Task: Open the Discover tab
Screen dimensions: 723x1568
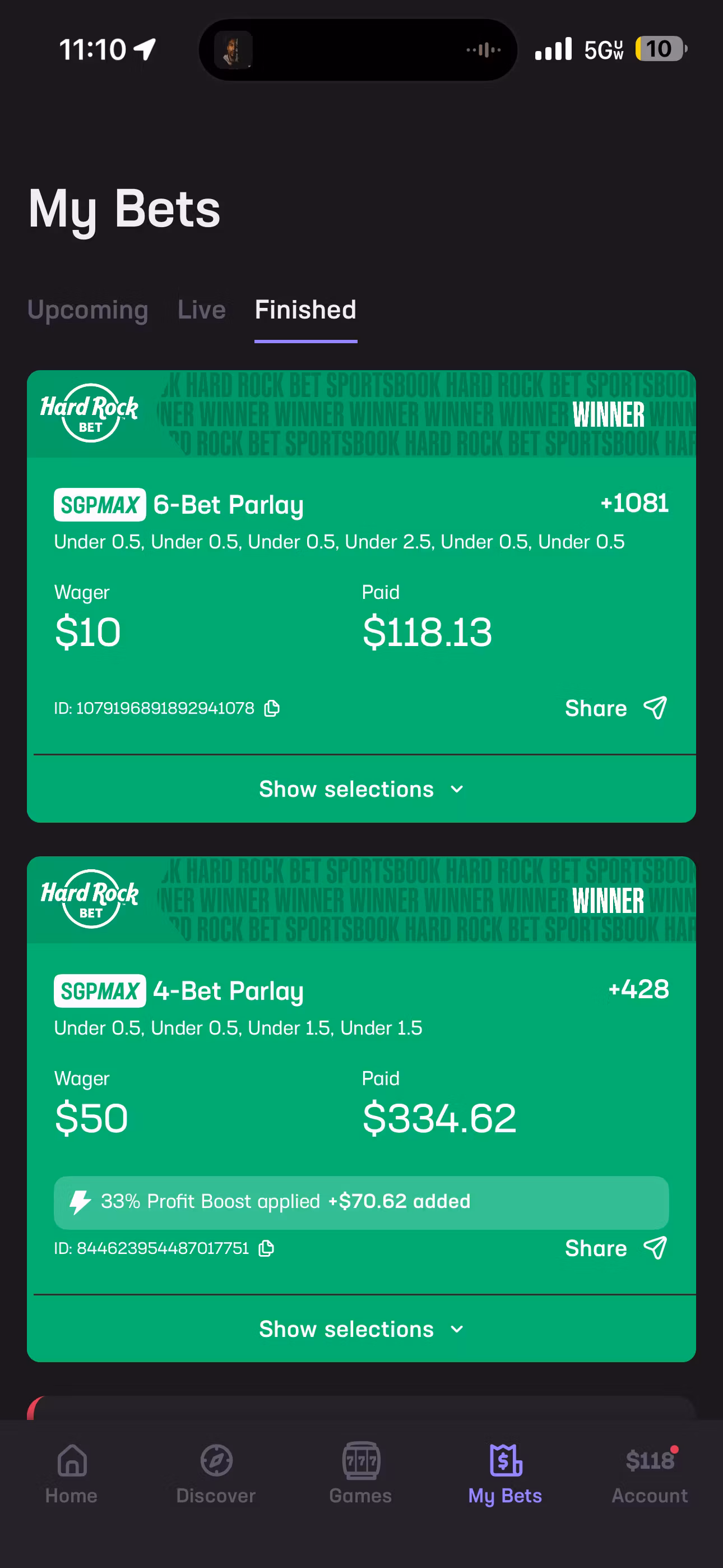Action: (216, 1473)
